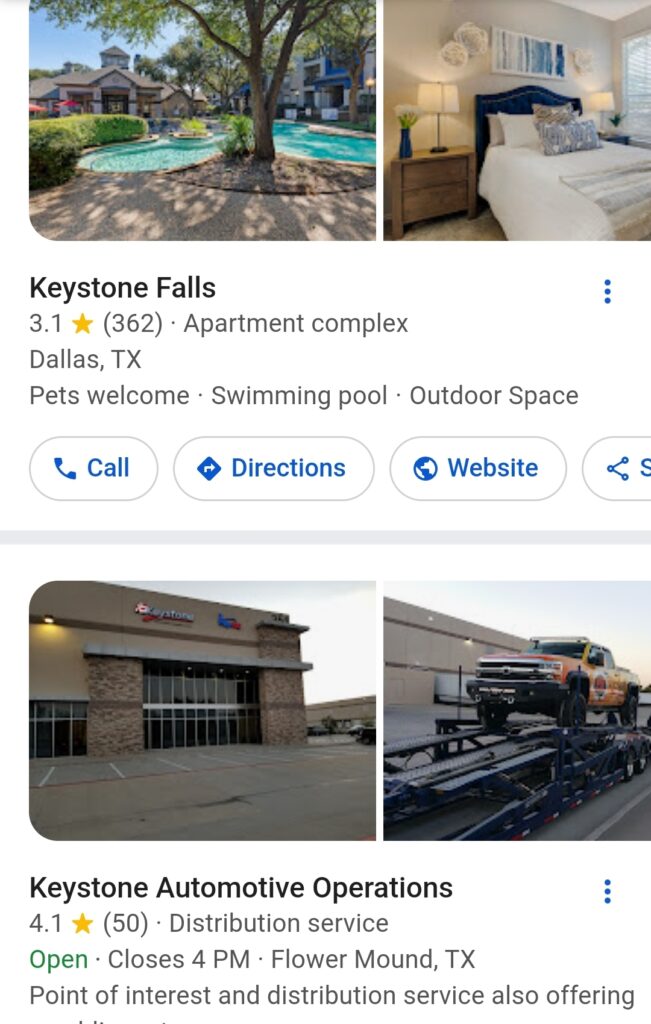
Task: Visit the Keystone Falls website
Action: 477,468
